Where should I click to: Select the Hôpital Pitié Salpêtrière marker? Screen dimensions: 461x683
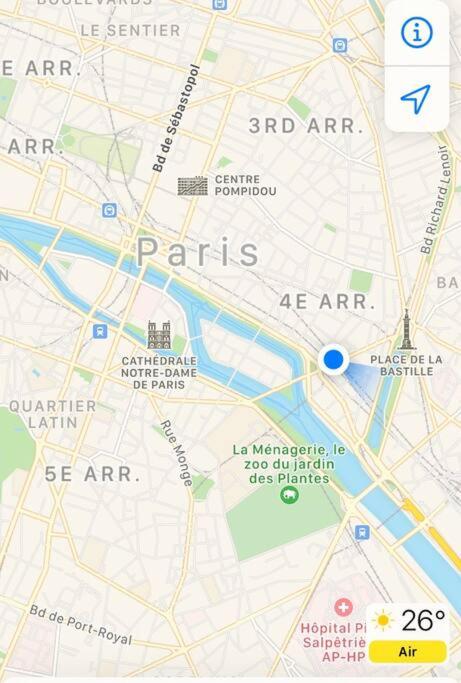tap(343, 607)
